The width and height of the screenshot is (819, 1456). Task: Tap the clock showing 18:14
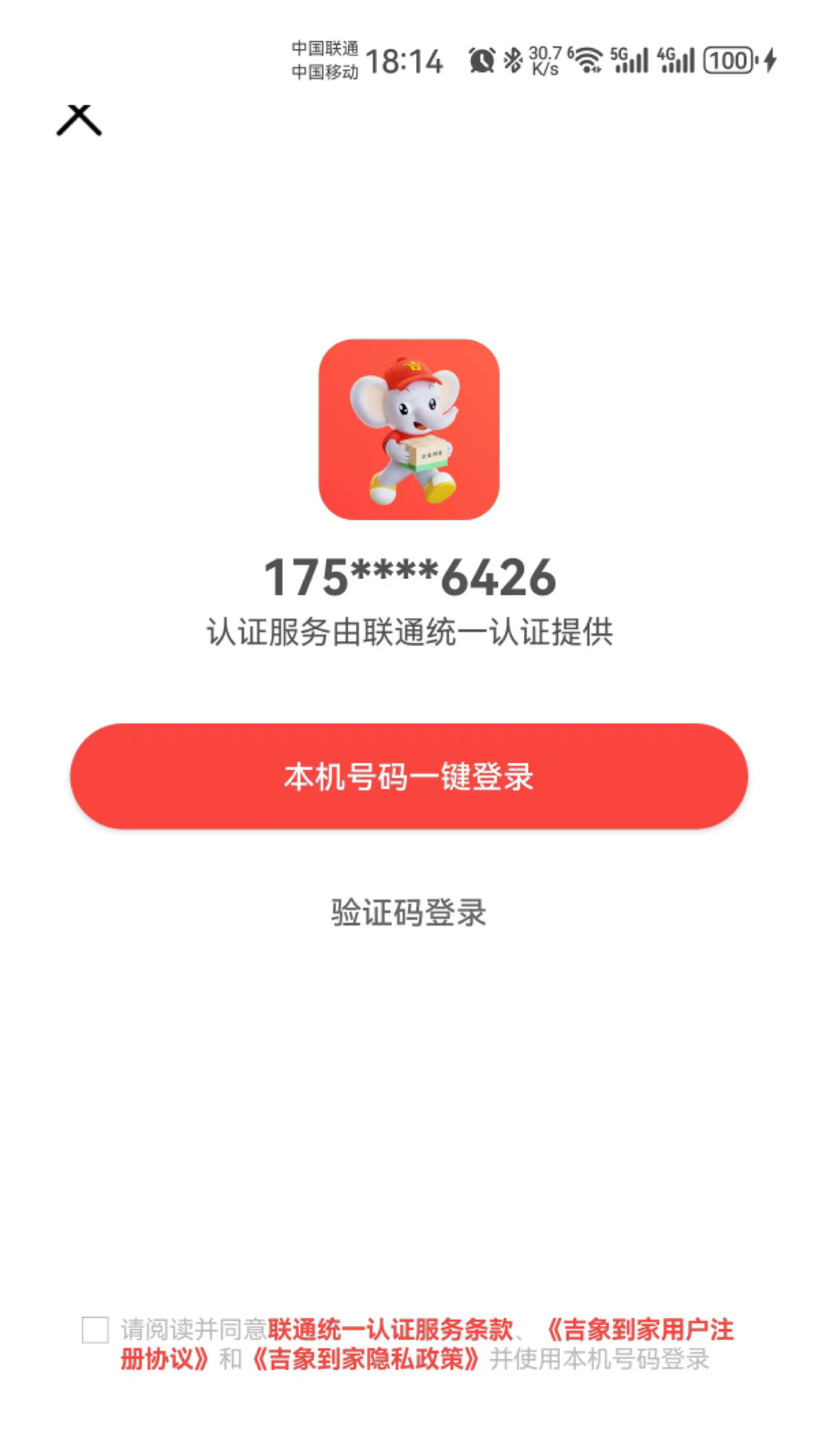406,61
